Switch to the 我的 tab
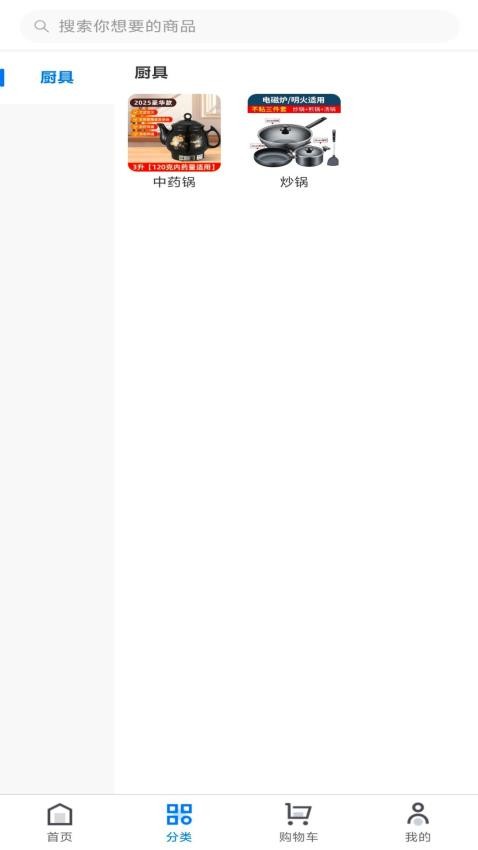 (x=418, y=822)
